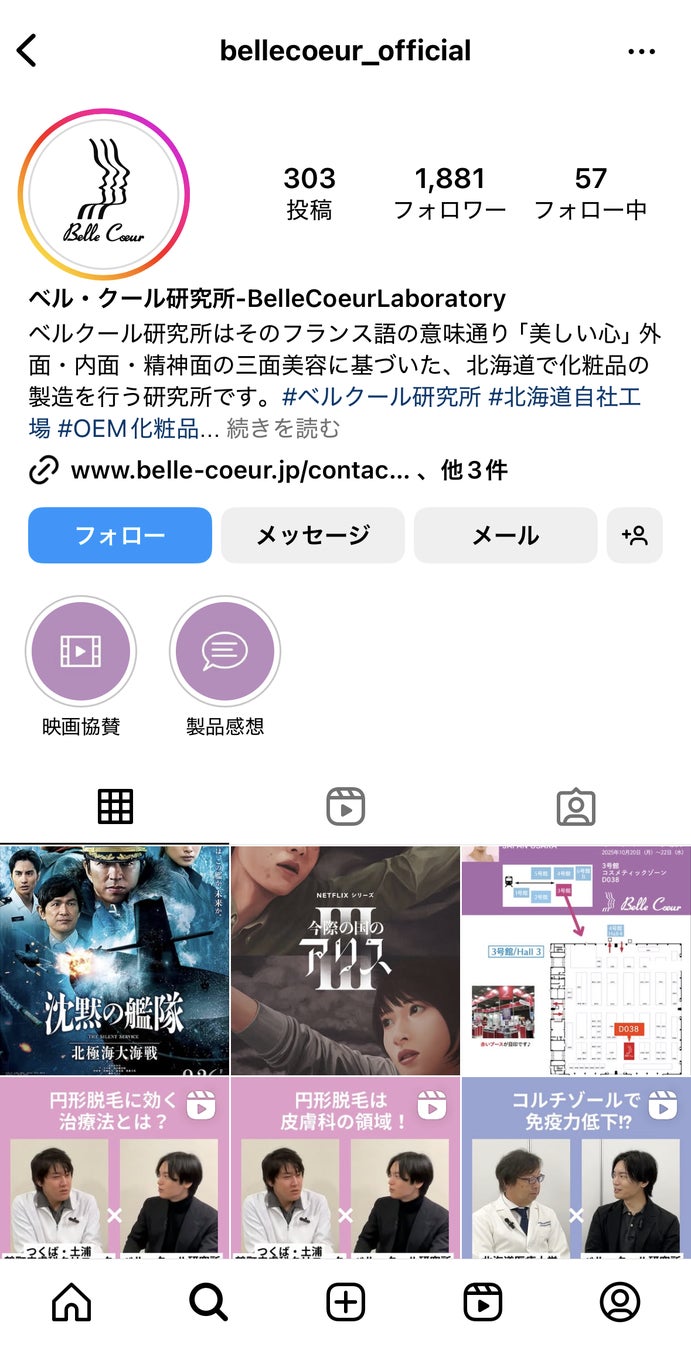This screenshot has width=691, height=1350.
Task: Open the 今際の国のアリス post
Action: coord(345,960)
